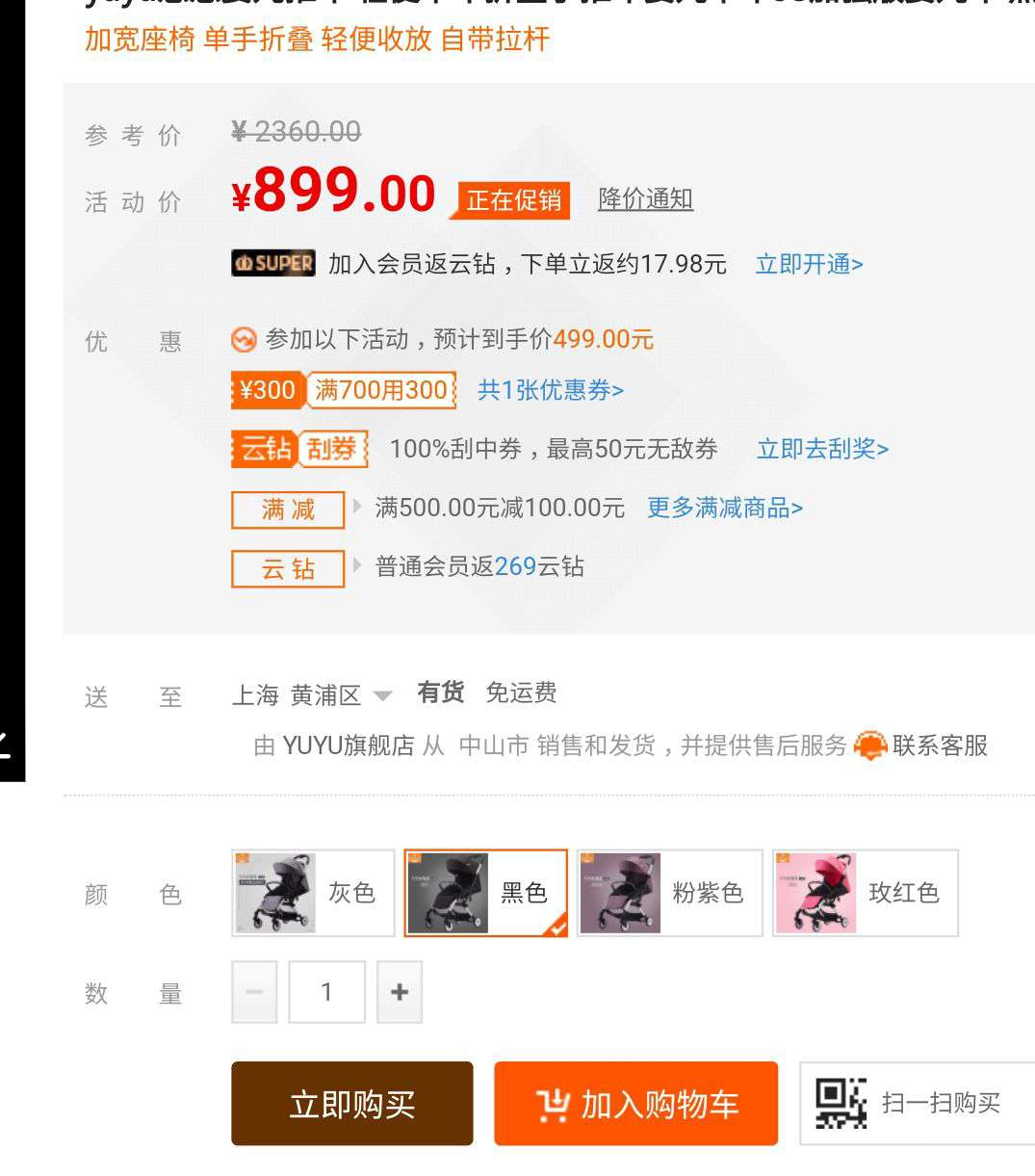The height and width of the screenshot is (1176, 1035).
Task: Claim the ¥300 满700用300 coupon
Action: coord(343,390)
